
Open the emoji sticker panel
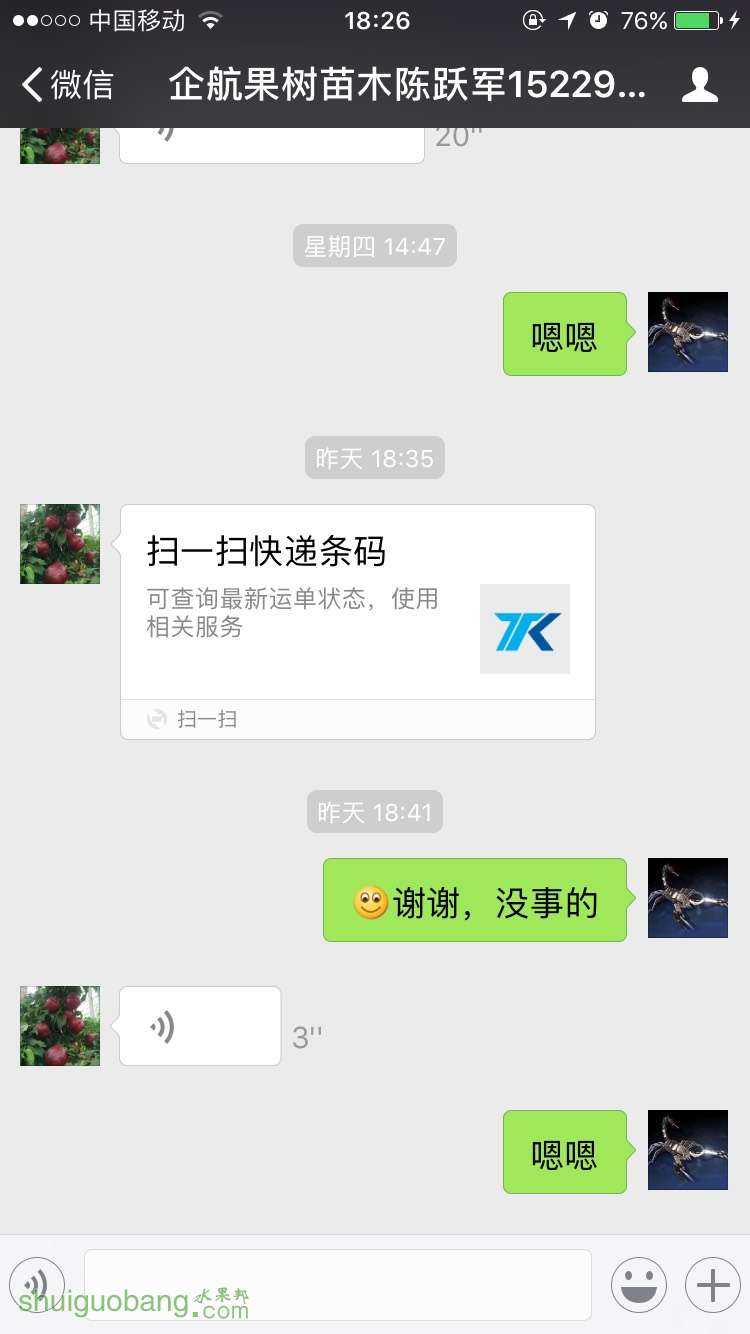pos(638,1284)
